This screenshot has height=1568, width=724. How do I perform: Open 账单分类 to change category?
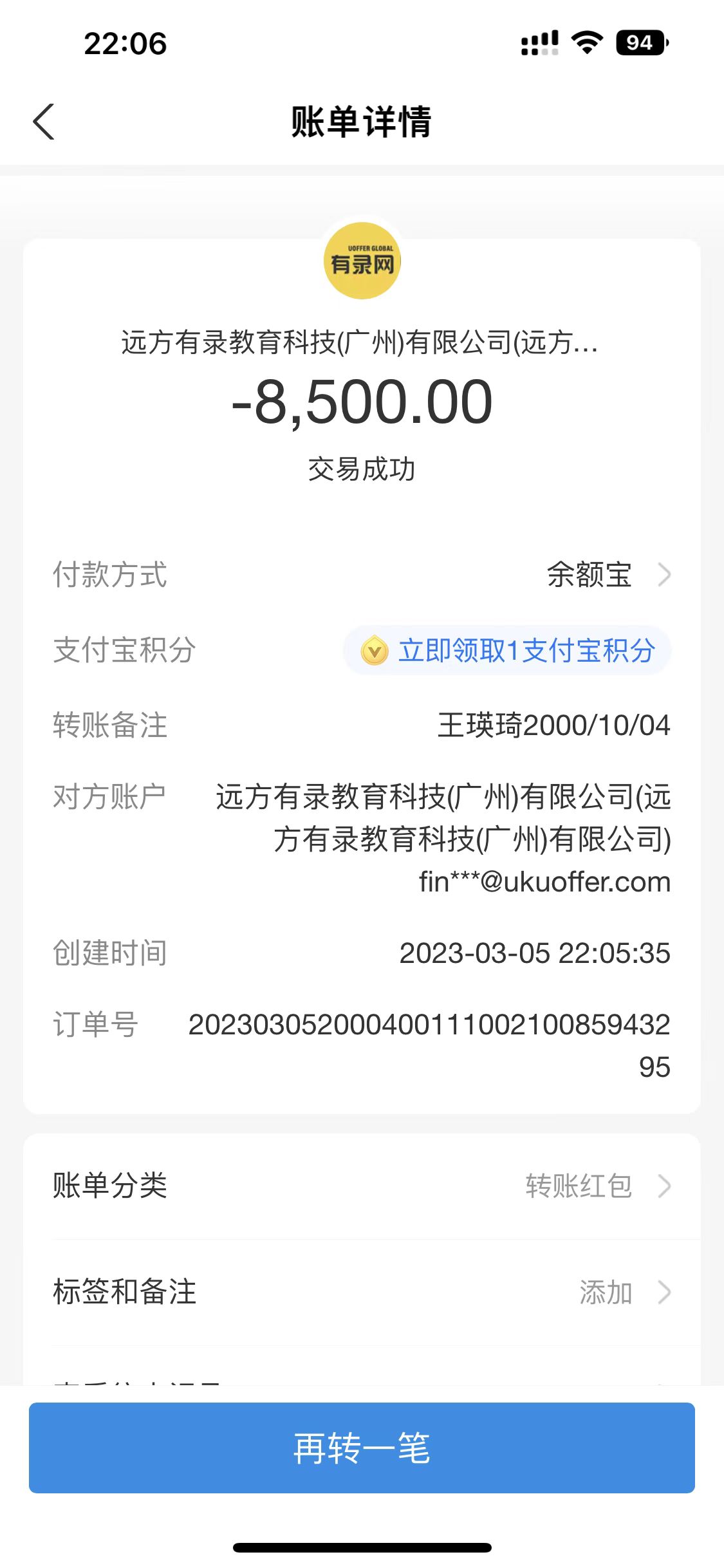tap(362, 1186)
